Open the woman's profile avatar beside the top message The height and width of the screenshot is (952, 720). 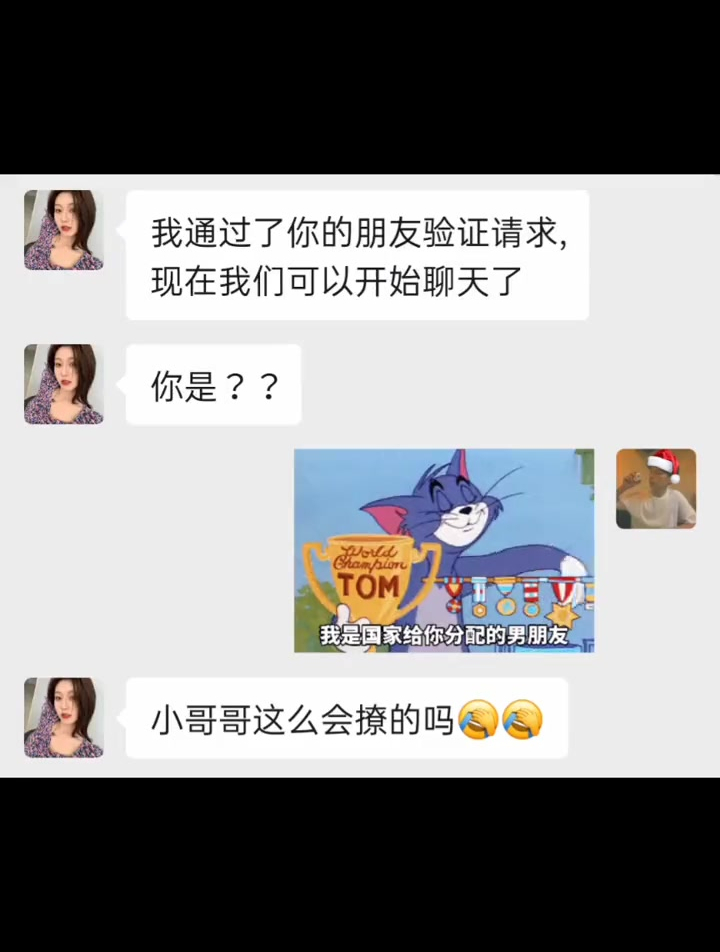point(63,229)
